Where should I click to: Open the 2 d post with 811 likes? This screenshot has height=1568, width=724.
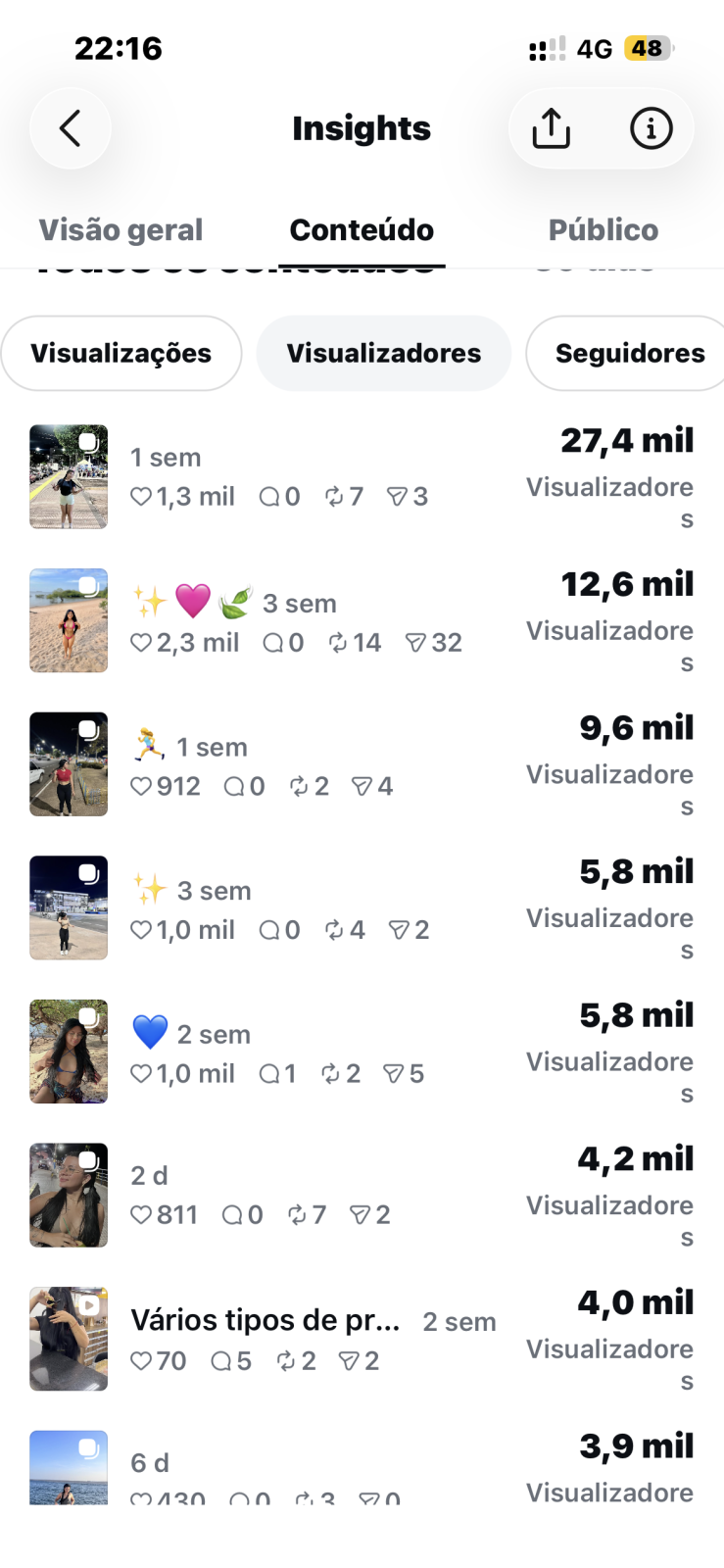pos(362,1196)
